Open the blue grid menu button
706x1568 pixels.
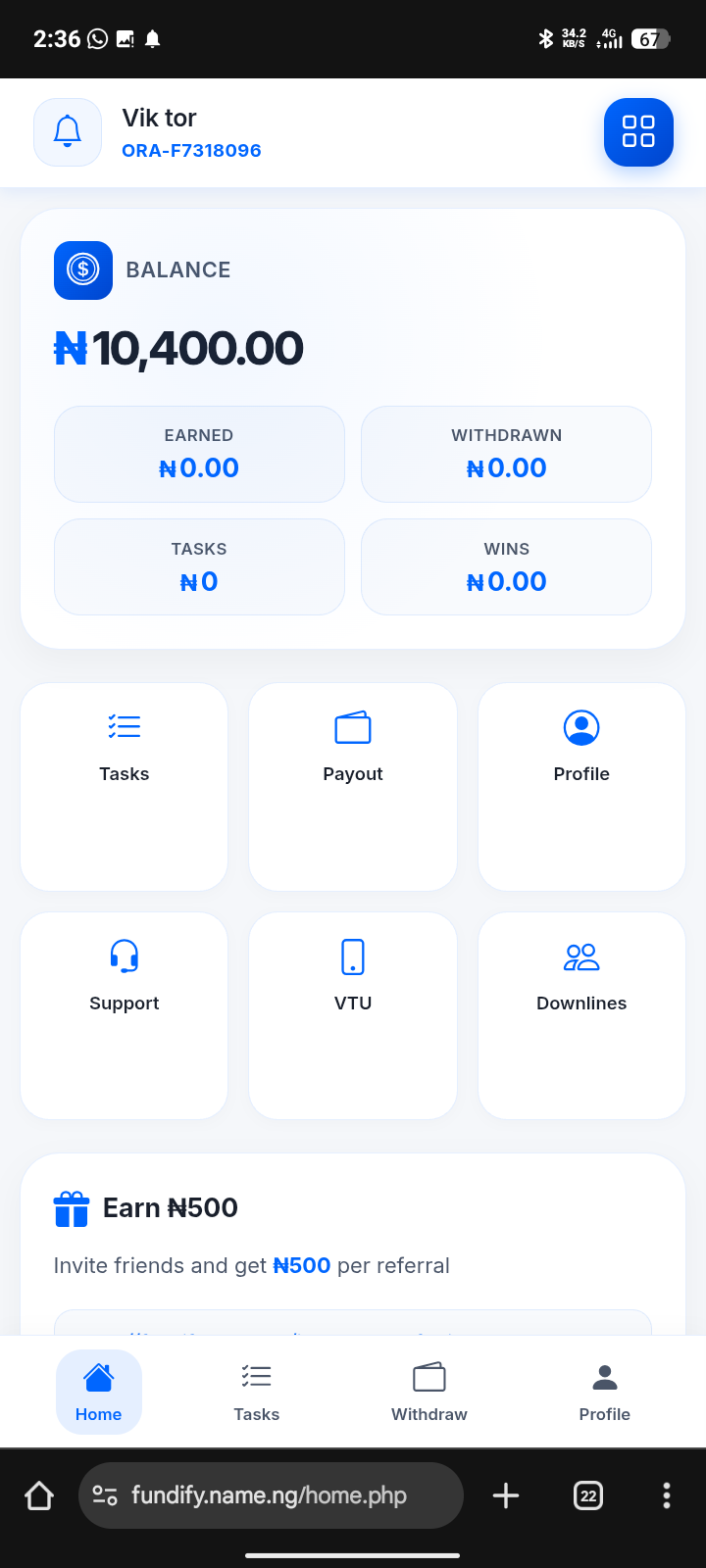pyautogui.click(x=638, y=132)
